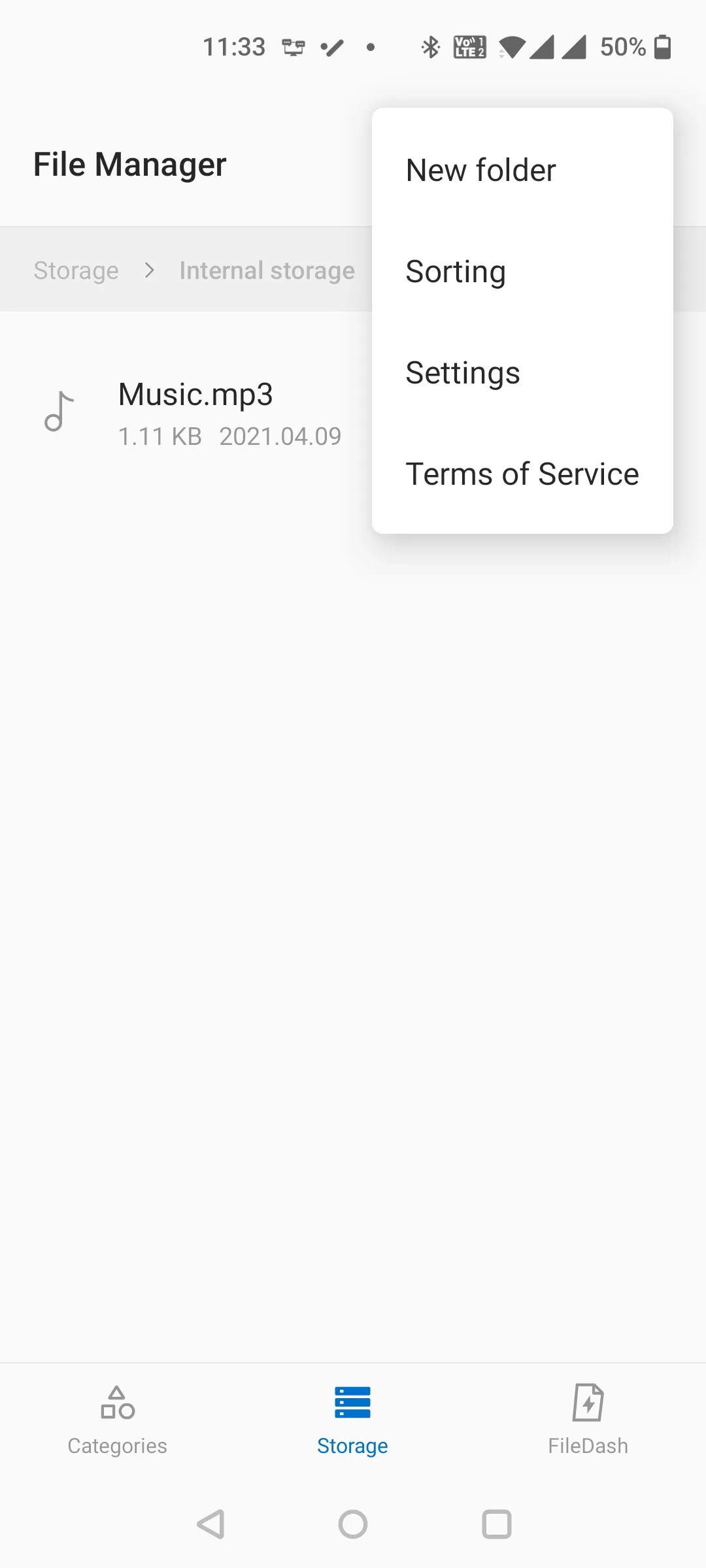This screenshot has width=706, height=1568.
Task: Expand the breadcrumb chevron separator
Action: point(150,270)
